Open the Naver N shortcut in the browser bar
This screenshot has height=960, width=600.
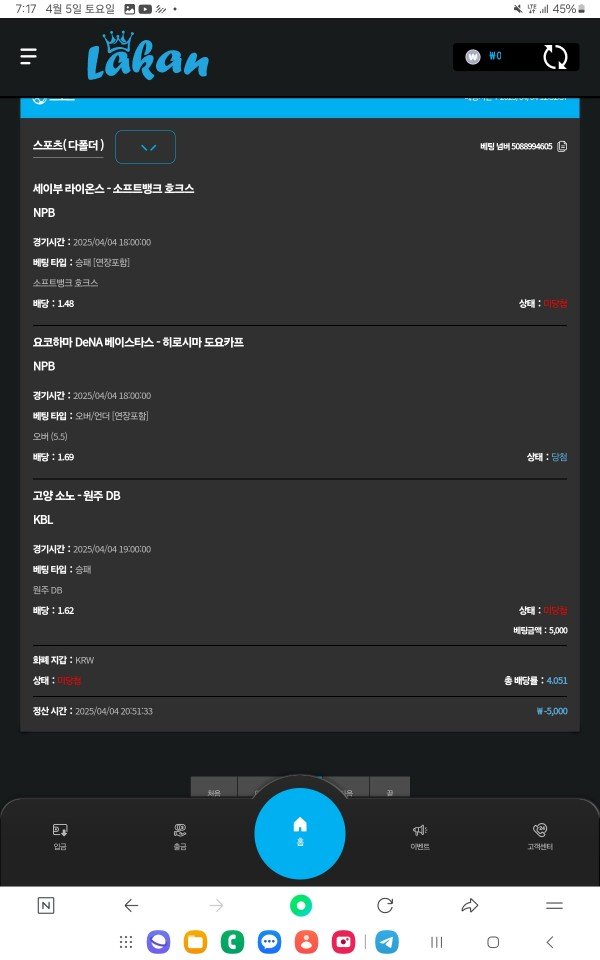coord(46,905)
